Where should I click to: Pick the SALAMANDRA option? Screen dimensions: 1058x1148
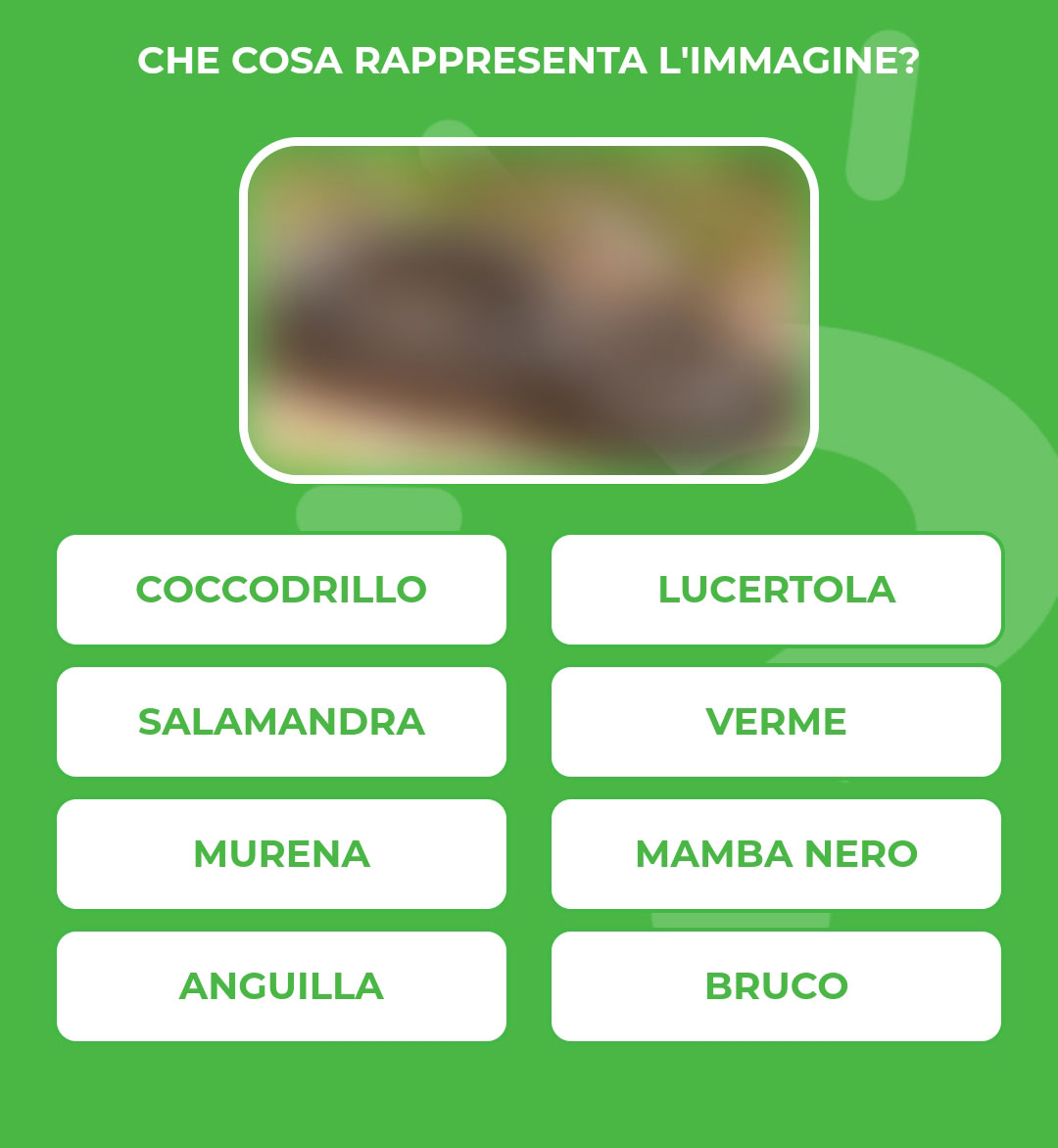tap(281, 722)
